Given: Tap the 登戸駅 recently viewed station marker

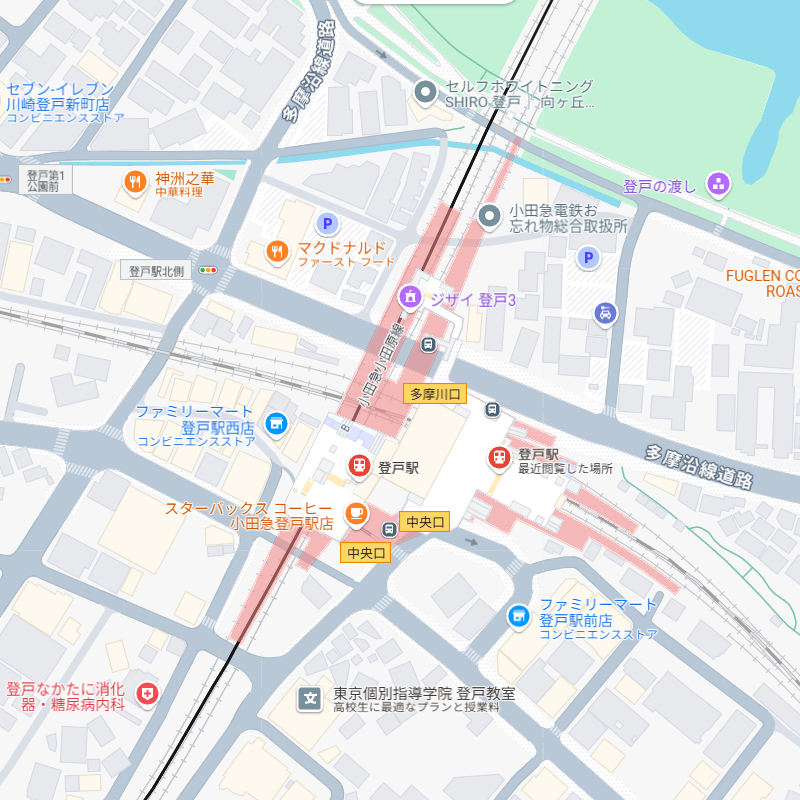Looking at the screenshot, I should click(x=498, y=458).
